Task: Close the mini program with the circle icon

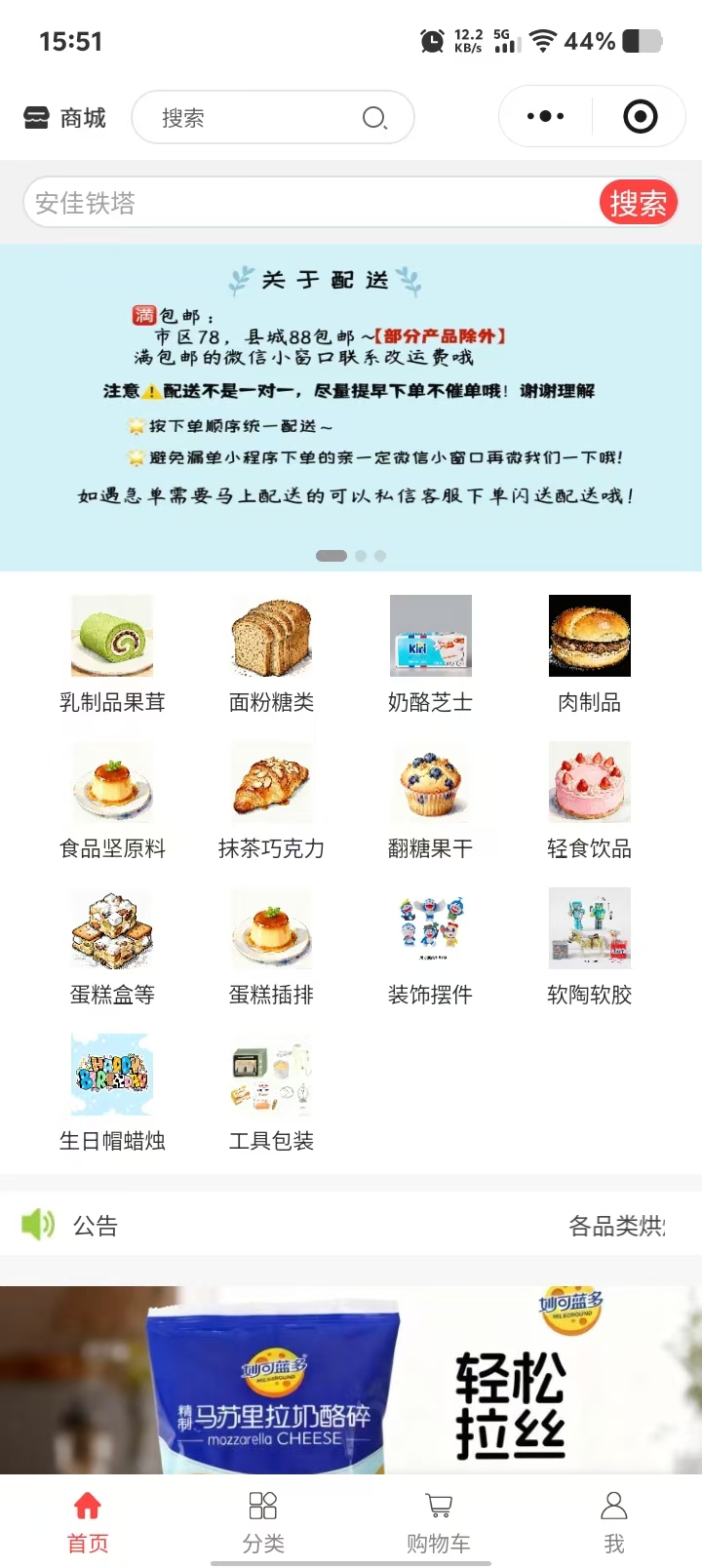Action: coord(640,117)
